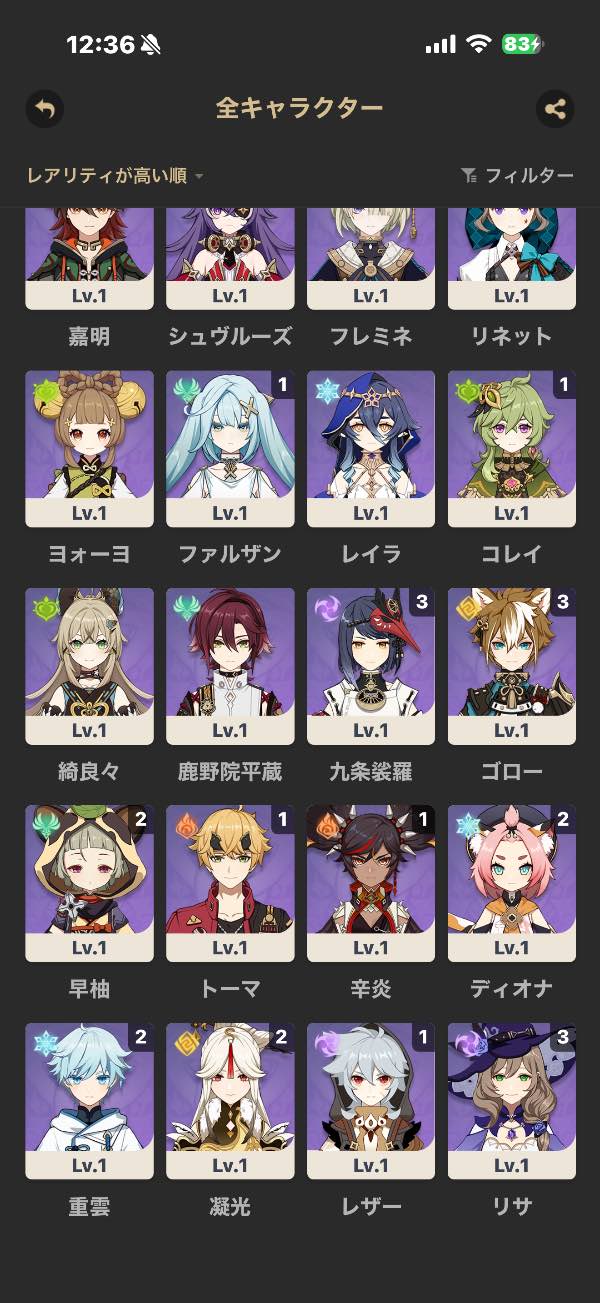Open the リサ character card

(x=512, y=1100)
